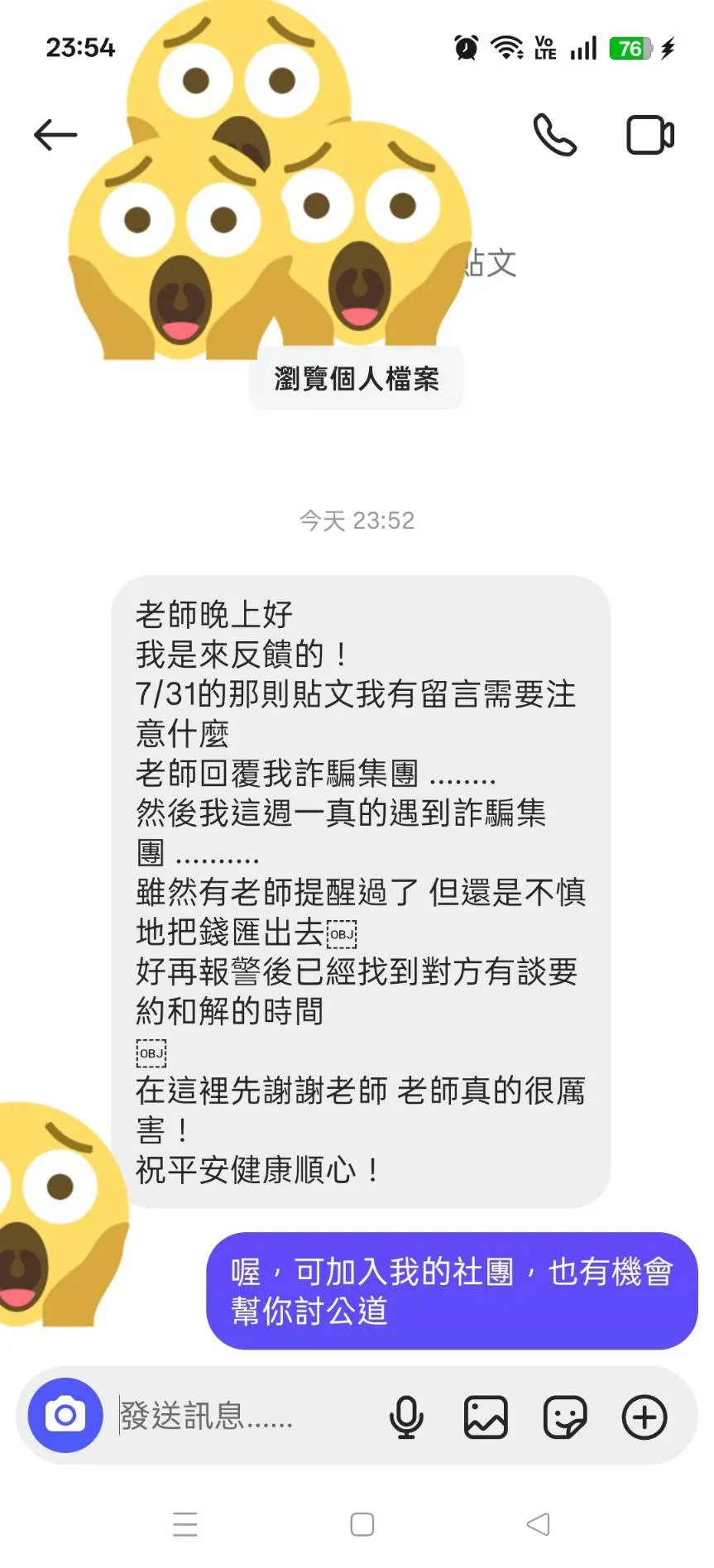The height and width of the screenshot is (1568, 714).
Task: Open the sticker picker
Action: pyautogui.click(x=565, y=1417)
